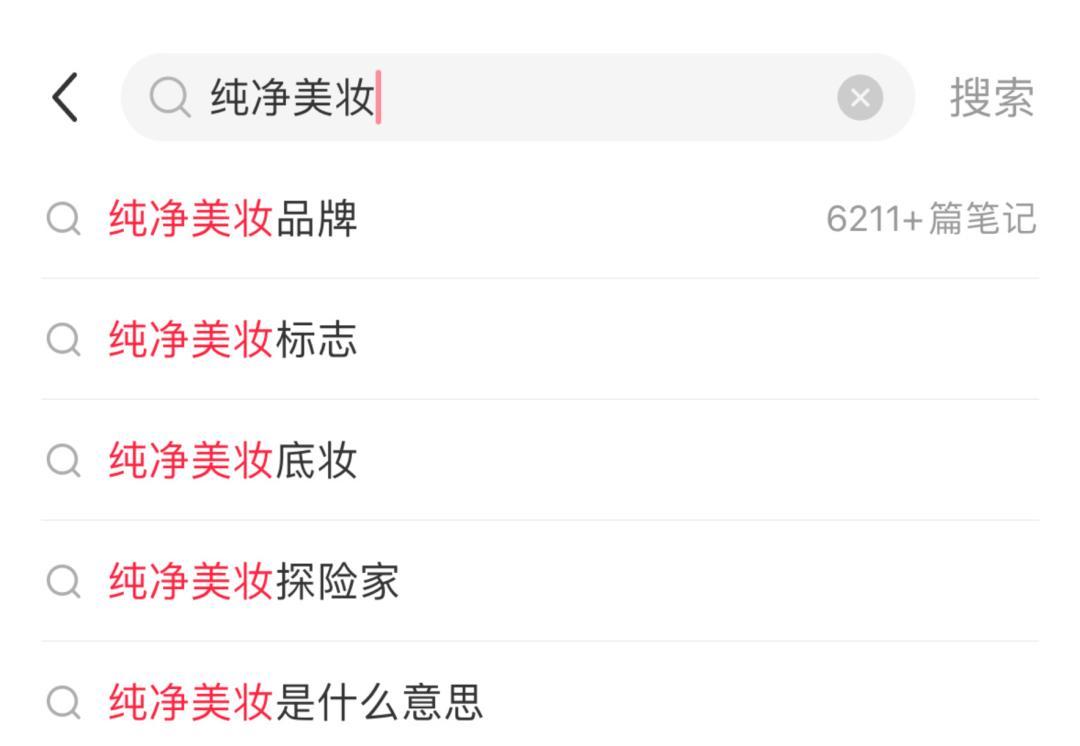Tap the search field containing 纯净美妆
Image resolution: width=1080 pixels, height=746 pixels.
coord(517,97)
